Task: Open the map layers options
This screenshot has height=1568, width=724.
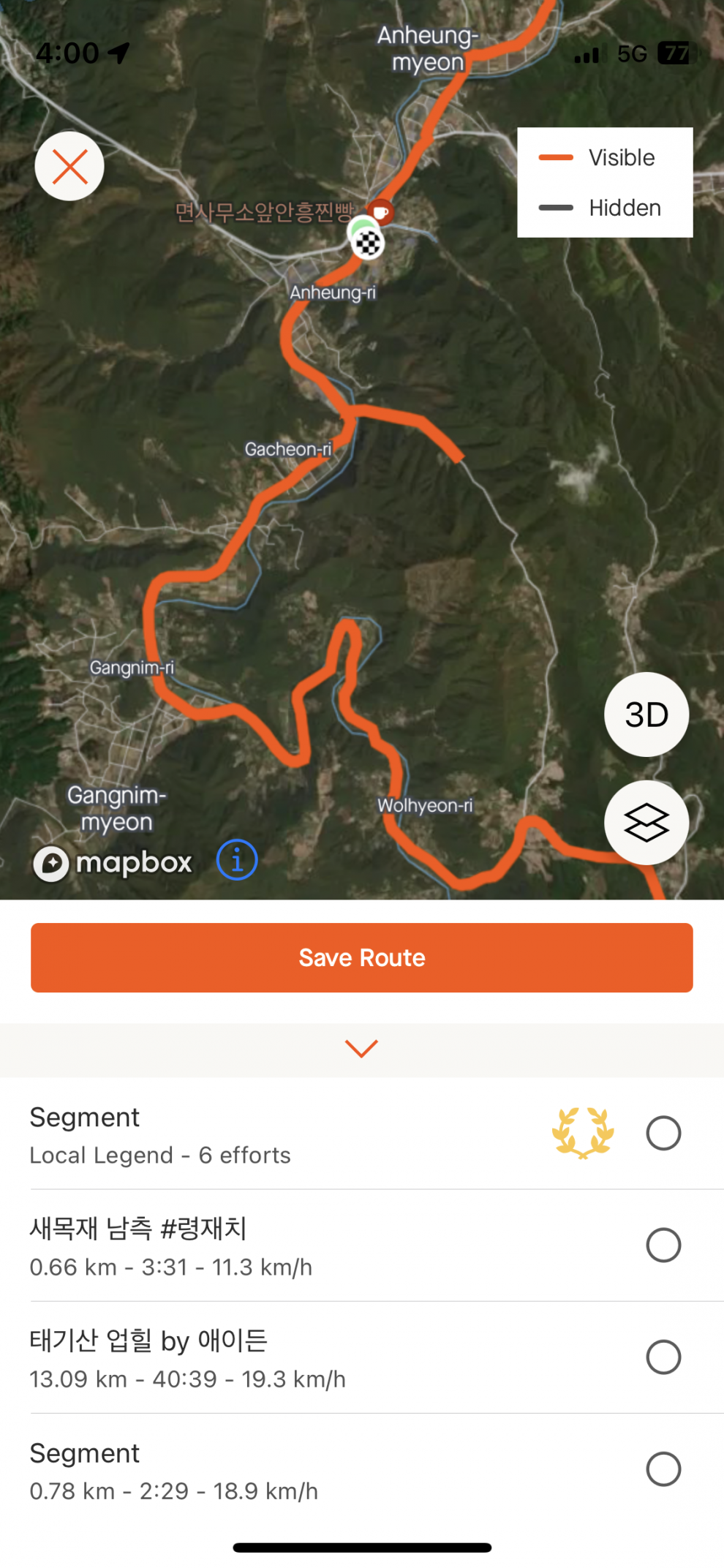Action: tap(646, 823)
